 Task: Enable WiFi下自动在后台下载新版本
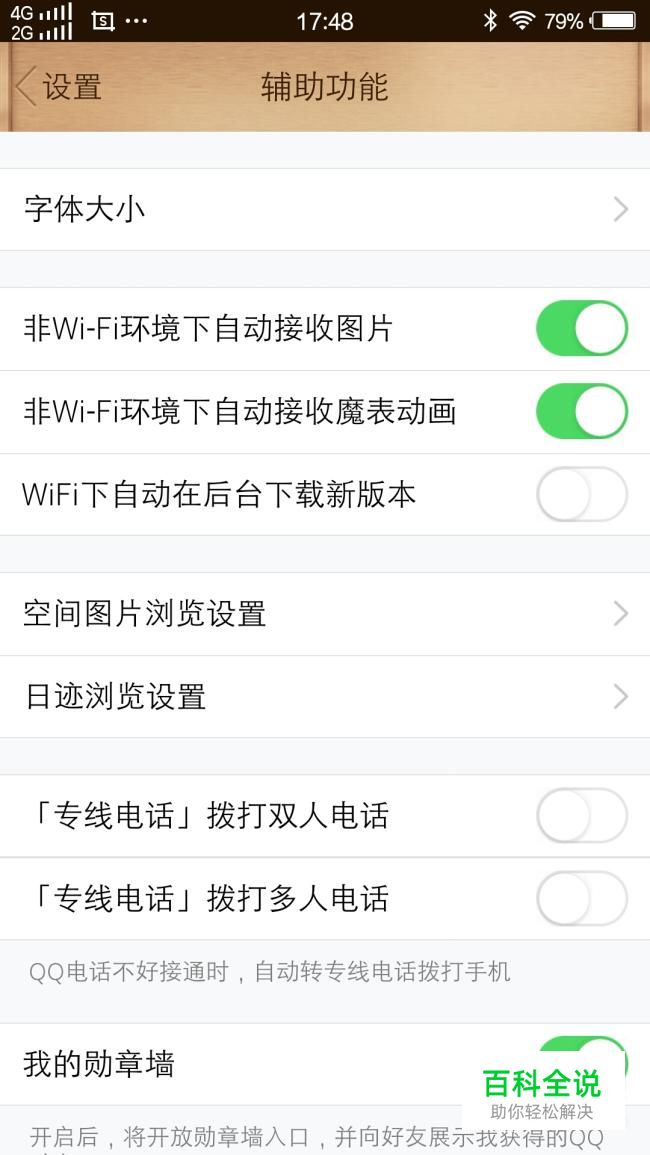pyautogui.click(x=582, y=494)
